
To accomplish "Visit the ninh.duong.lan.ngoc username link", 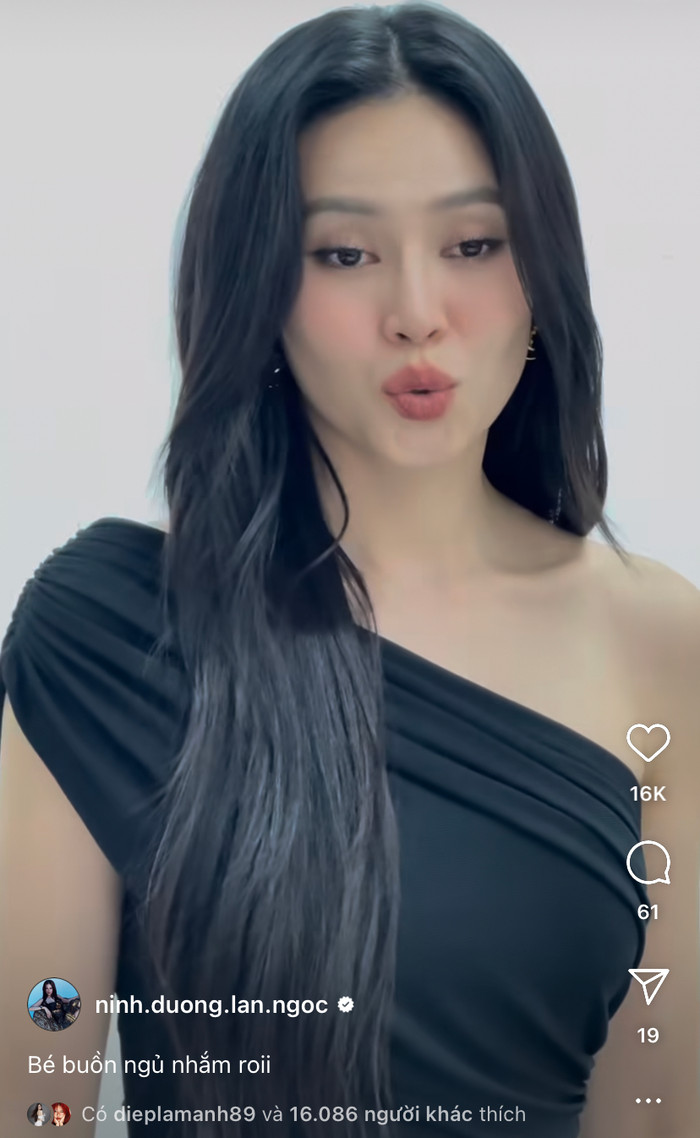I will pos(211,1005).
